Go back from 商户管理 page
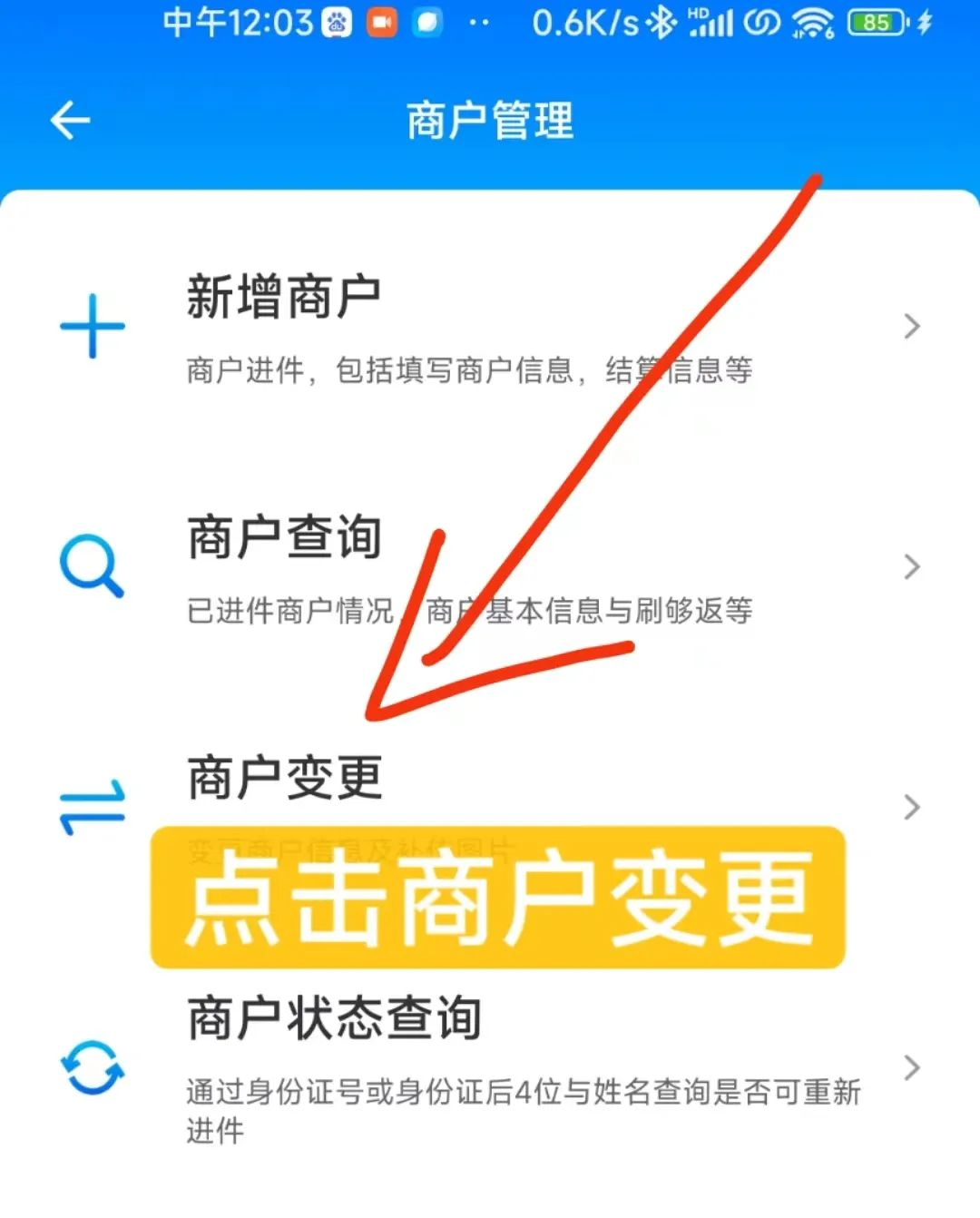 click(x=70, y=121)
